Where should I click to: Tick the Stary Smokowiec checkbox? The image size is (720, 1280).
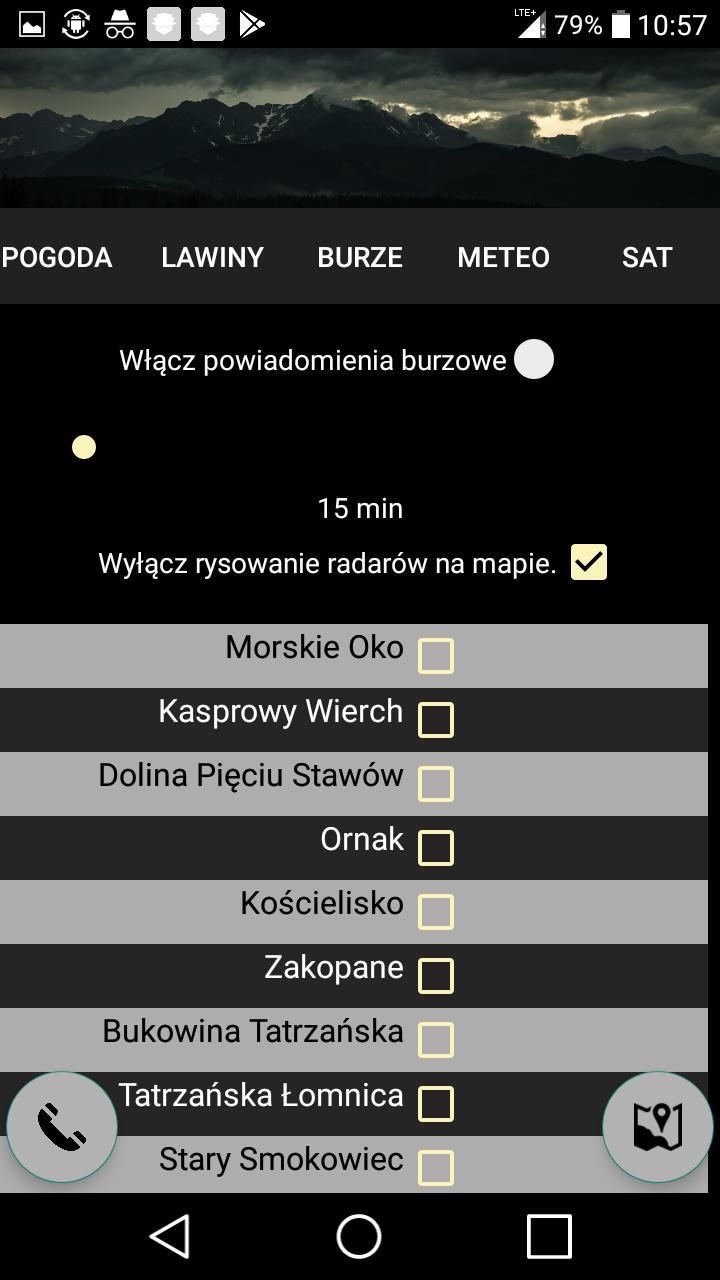point(435,1168)
